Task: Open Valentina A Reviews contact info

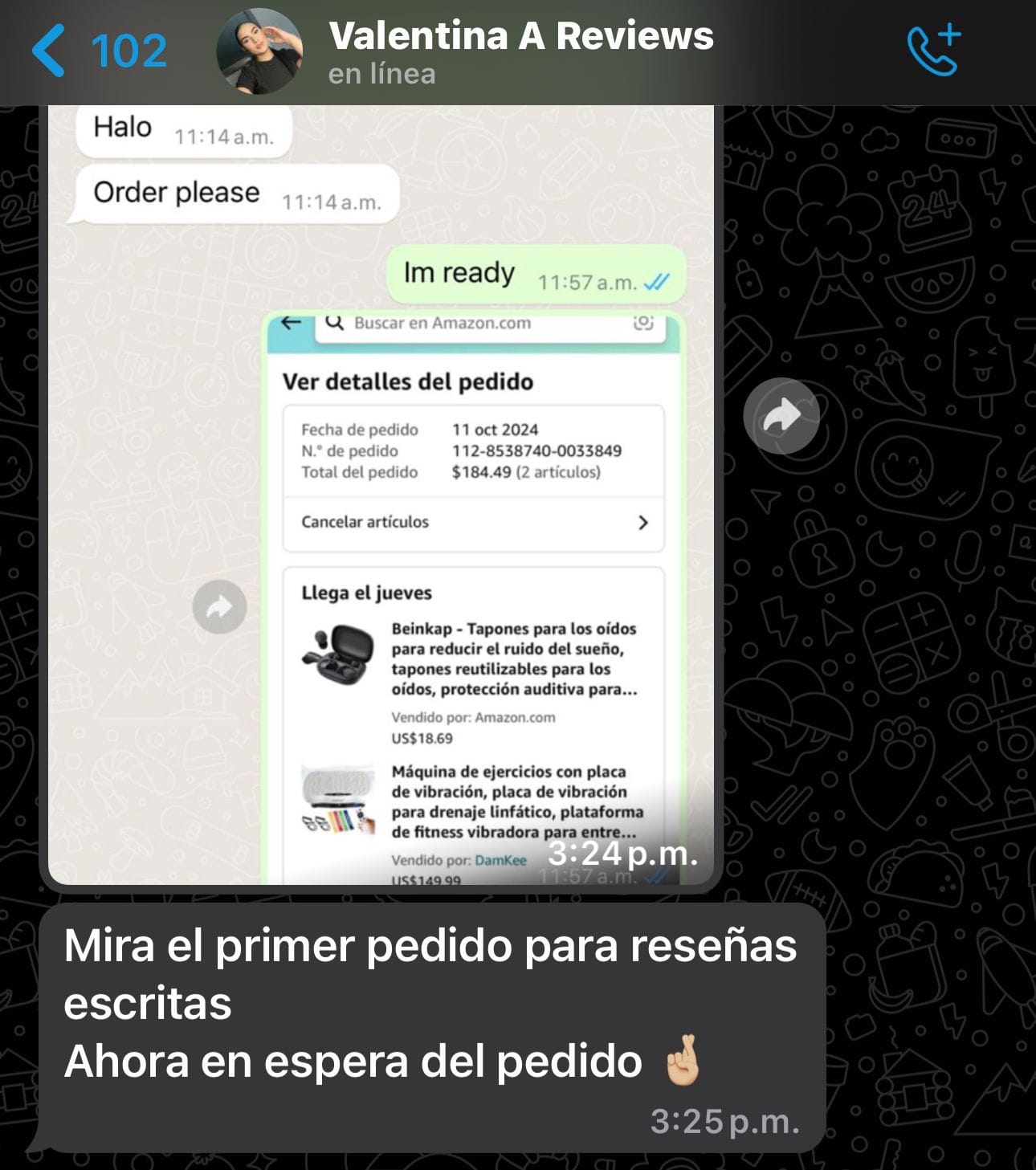Action: pos(520,51)
